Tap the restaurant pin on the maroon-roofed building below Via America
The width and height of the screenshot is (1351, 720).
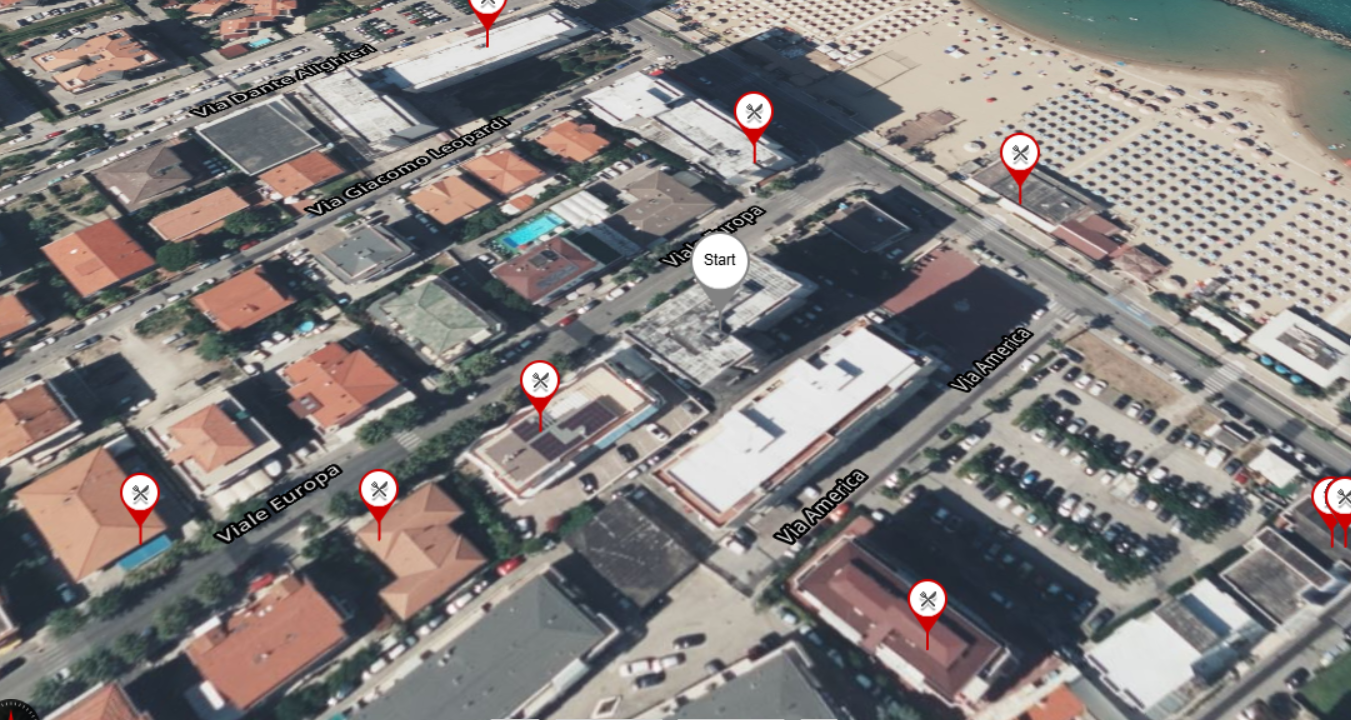pos(927,601)
